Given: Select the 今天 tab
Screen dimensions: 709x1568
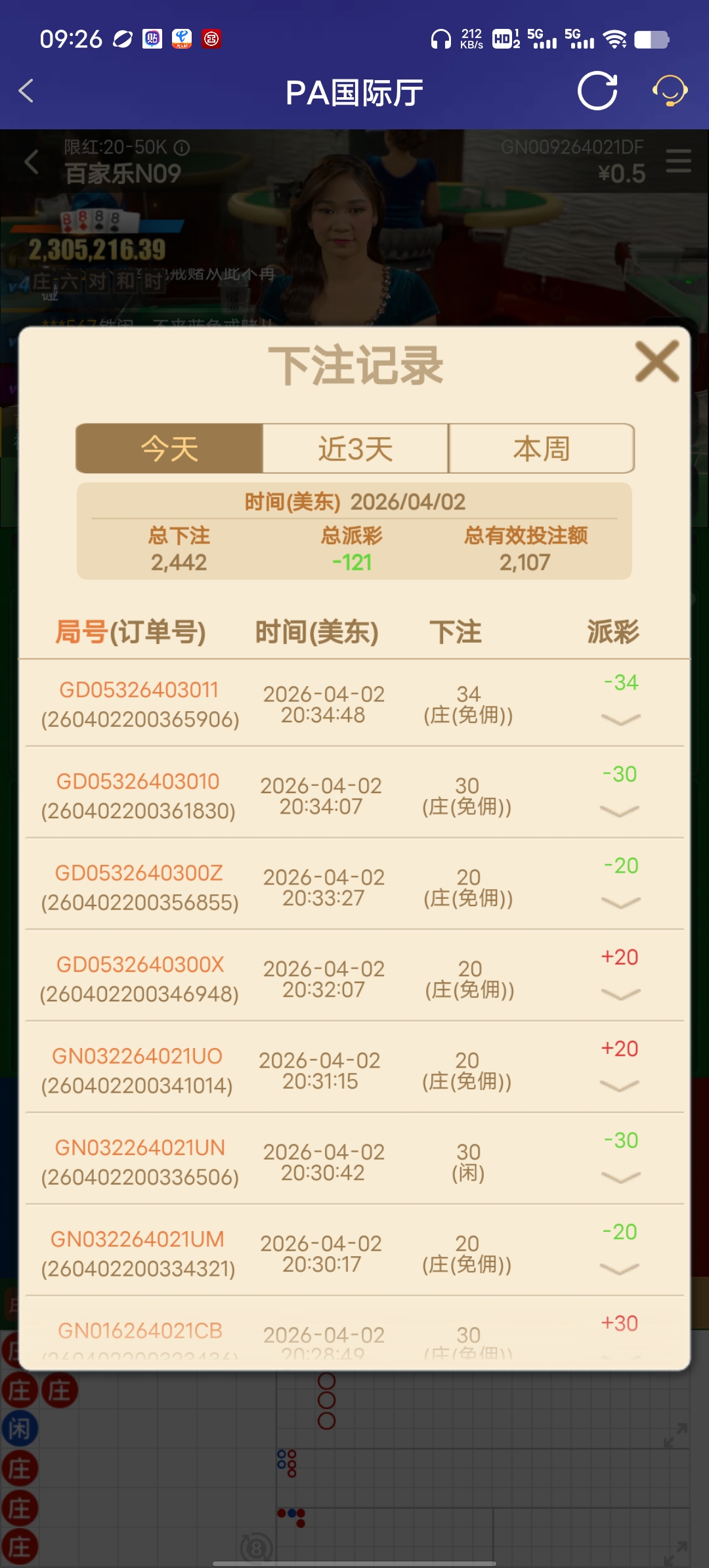Looking at the screenshot, I should point(169,448).
